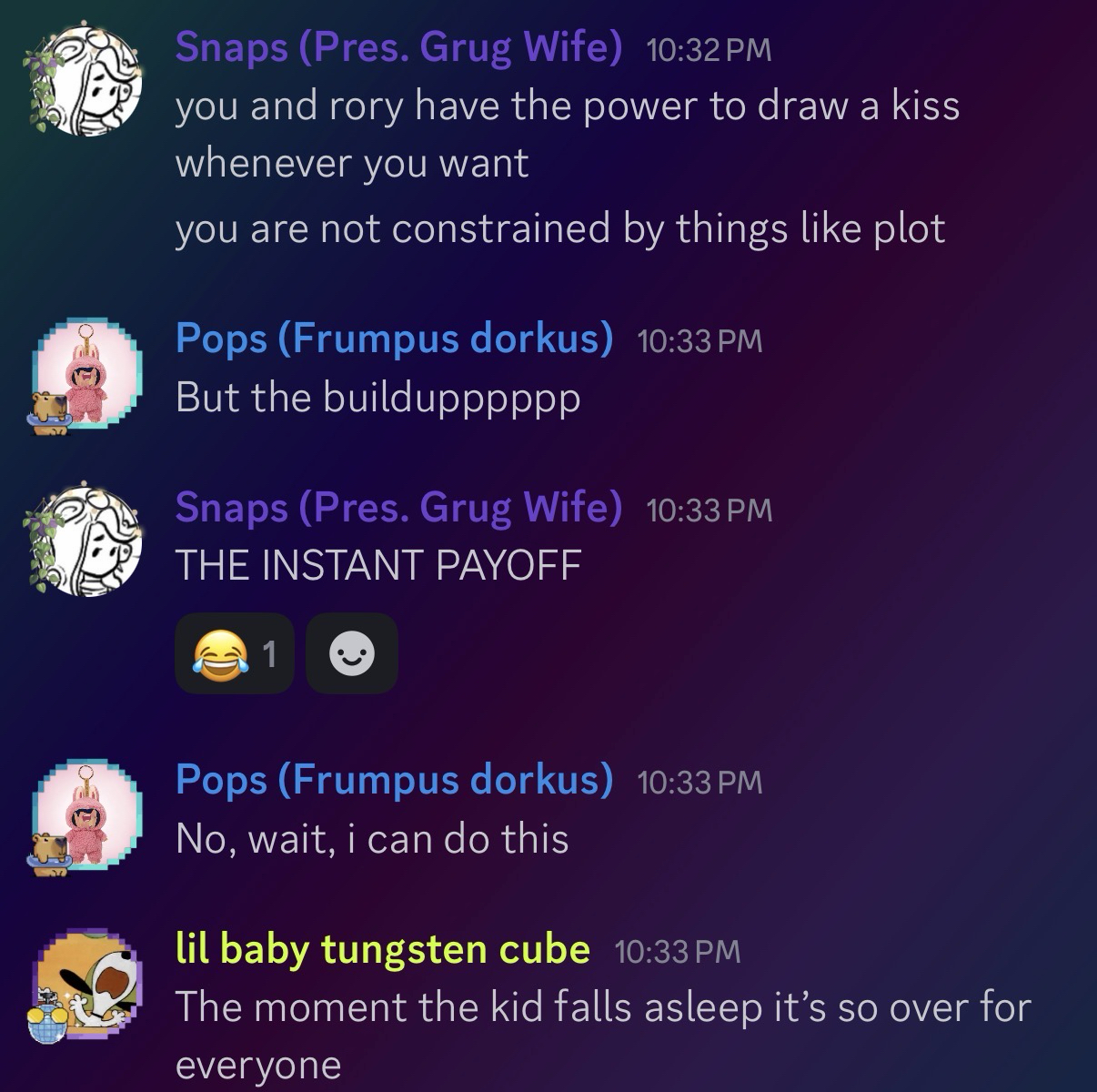Tap Pops' username above No, wait, i can do this
The height and width of the screenshot is (1092, 1097).
[x=394, y=780]
